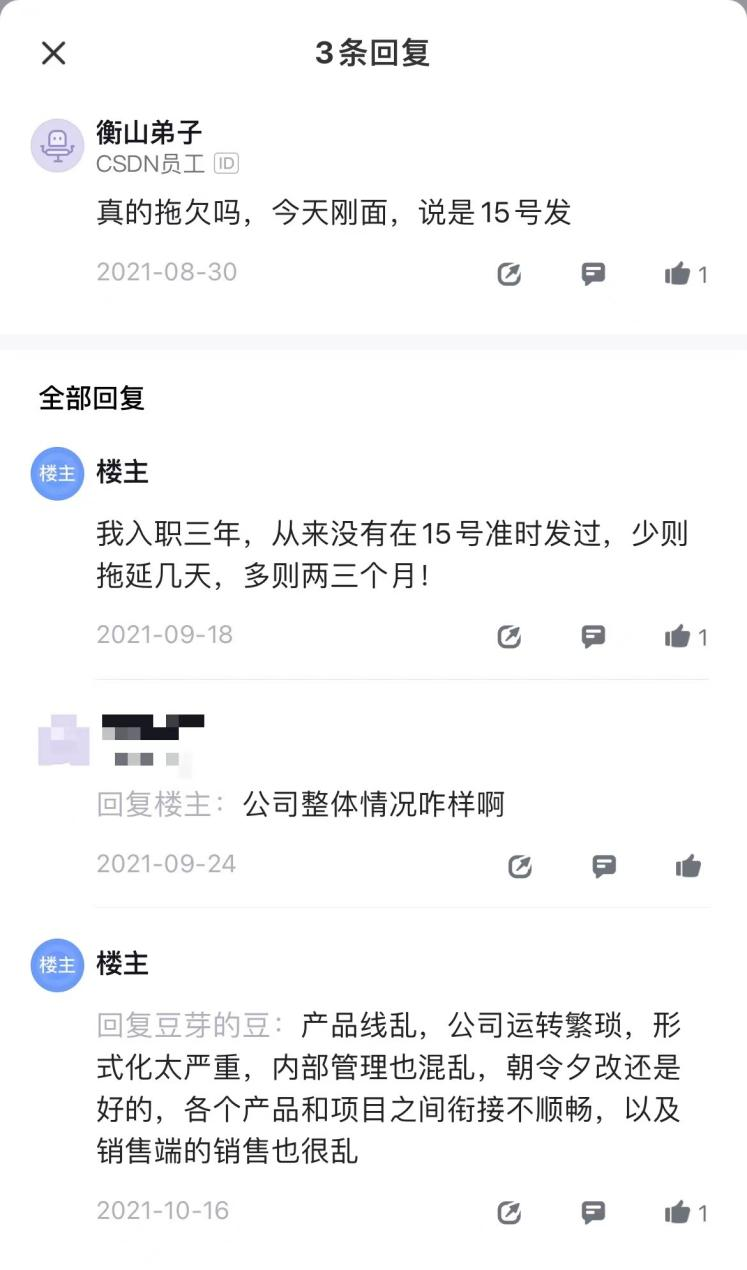Share the 楼主 reply dated 2021-10-16

coord(510,1213)
